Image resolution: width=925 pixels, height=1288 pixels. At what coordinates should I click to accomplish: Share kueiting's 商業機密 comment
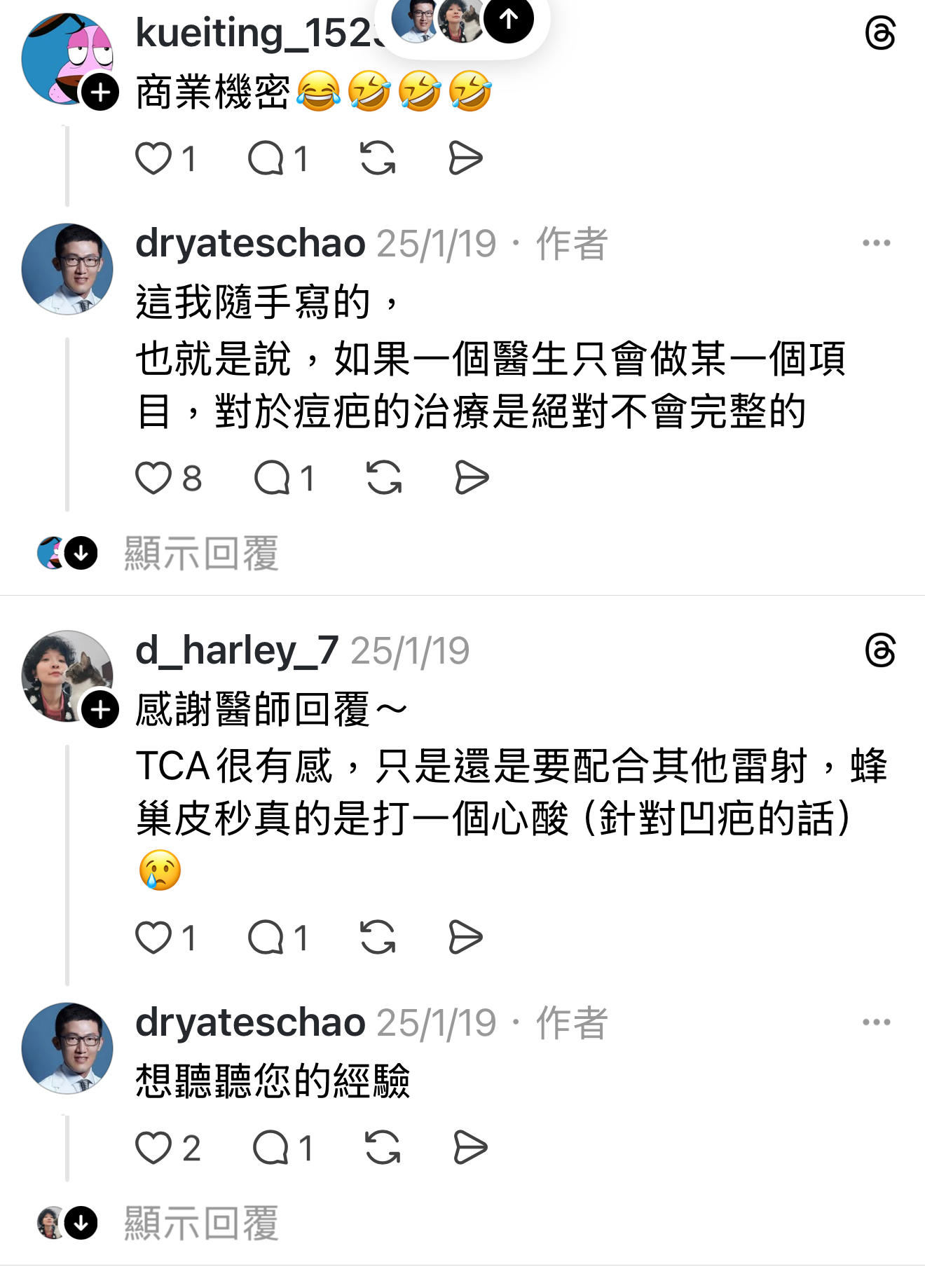point(465,158)
